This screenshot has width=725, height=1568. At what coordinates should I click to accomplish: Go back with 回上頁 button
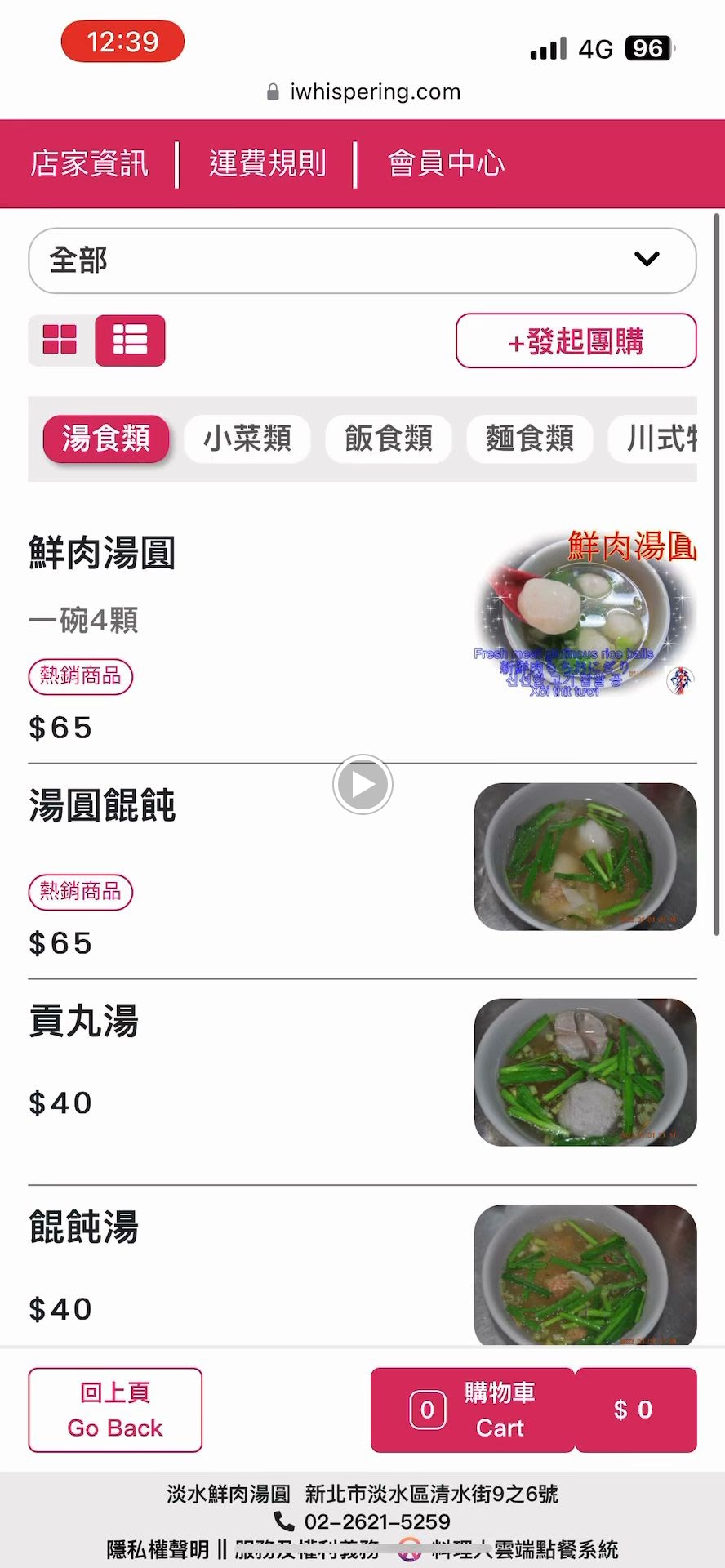tap(115, 1410)
